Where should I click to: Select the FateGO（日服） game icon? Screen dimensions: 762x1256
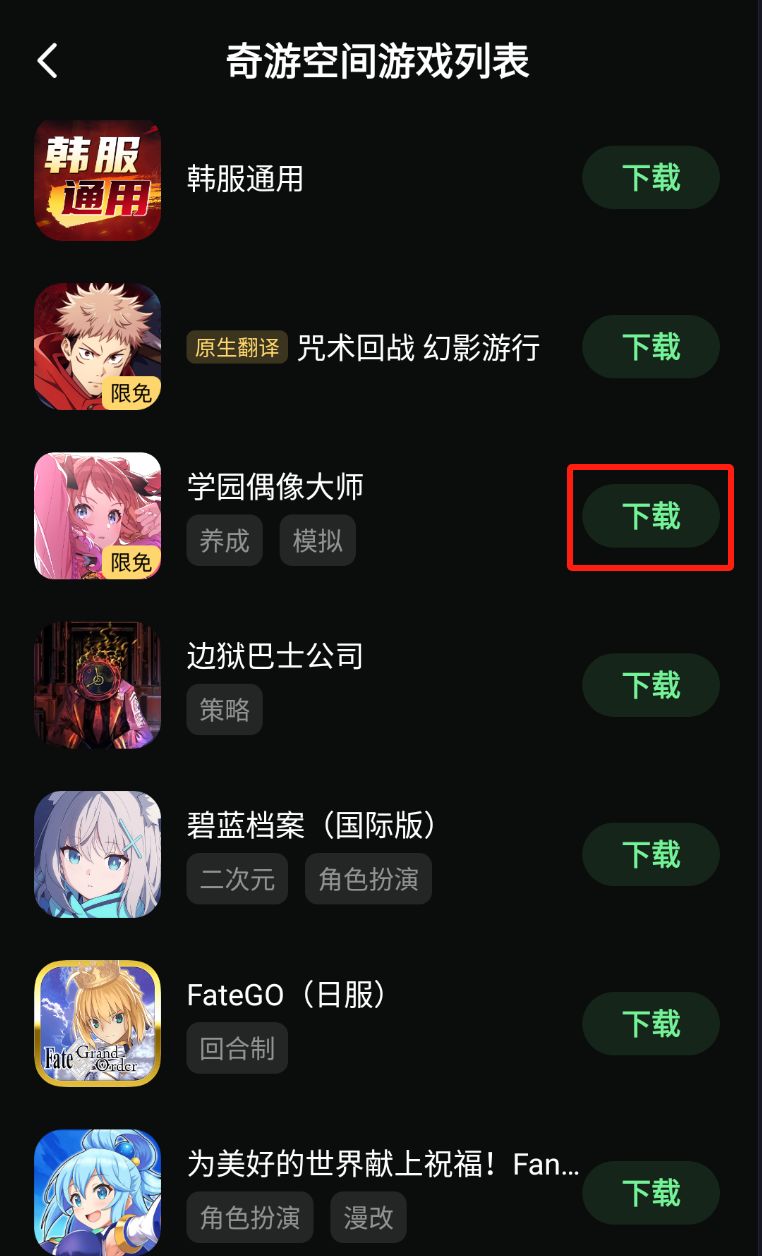tap(97, 1023)
